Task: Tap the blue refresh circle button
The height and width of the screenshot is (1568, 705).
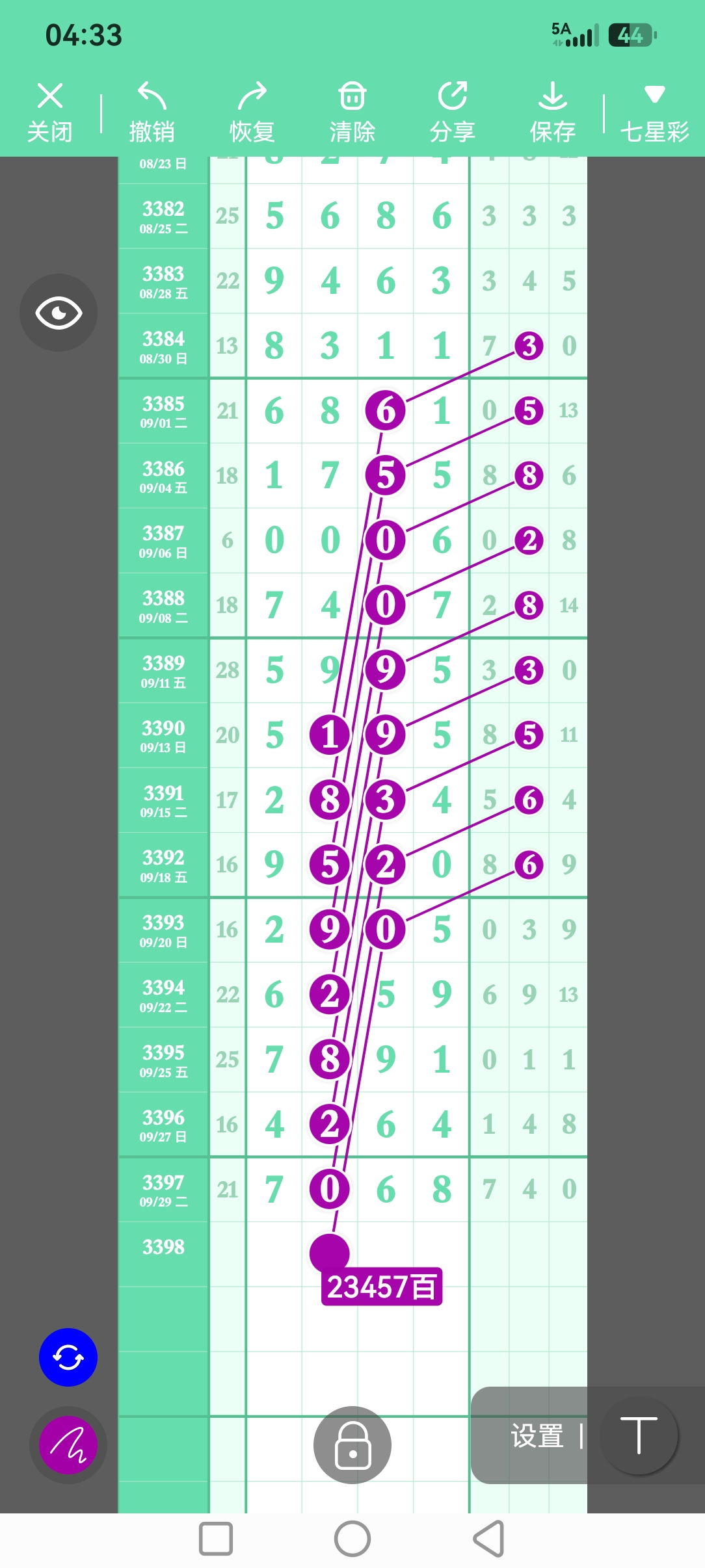Action: [x=68, y=1357]
